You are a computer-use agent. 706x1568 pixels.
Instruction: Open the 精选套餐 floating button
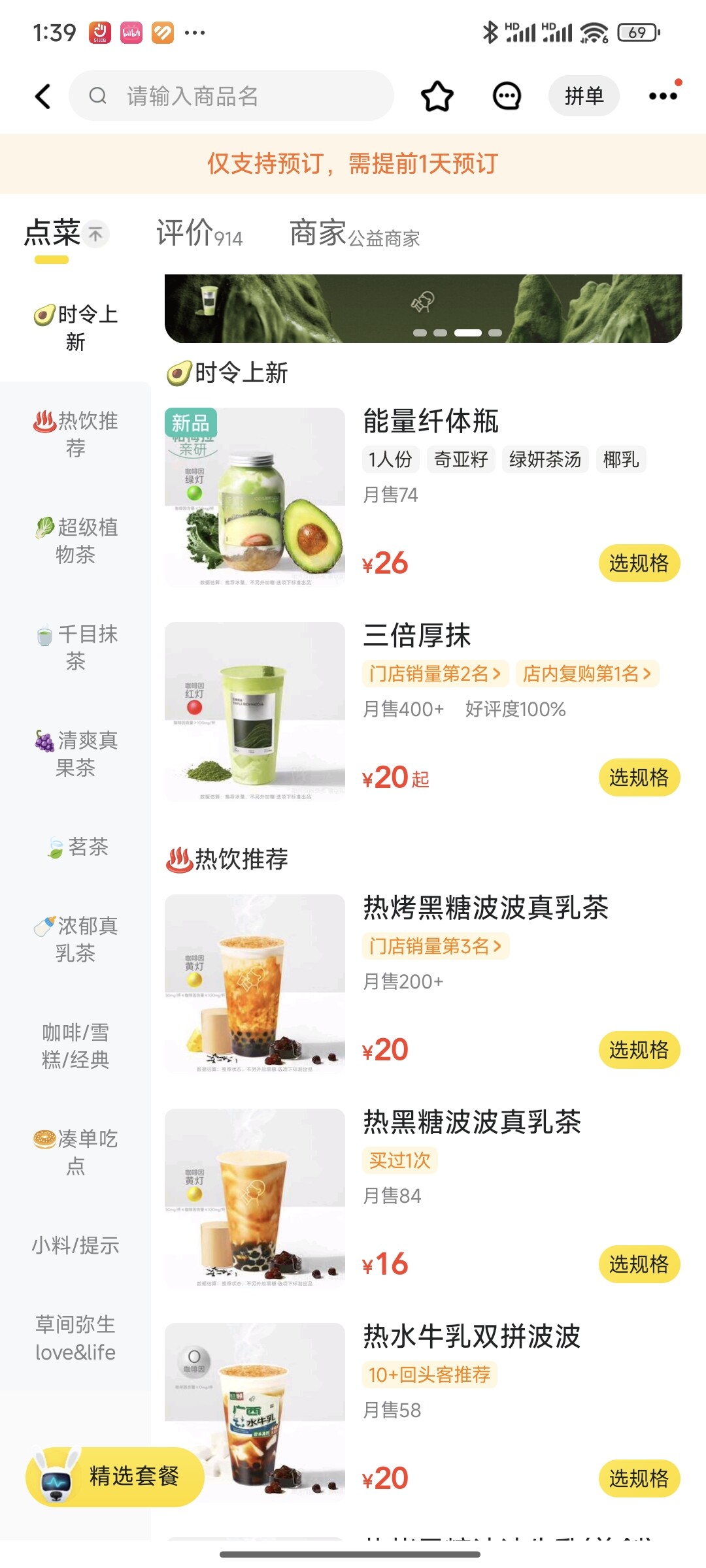(x=115, y=1477)
